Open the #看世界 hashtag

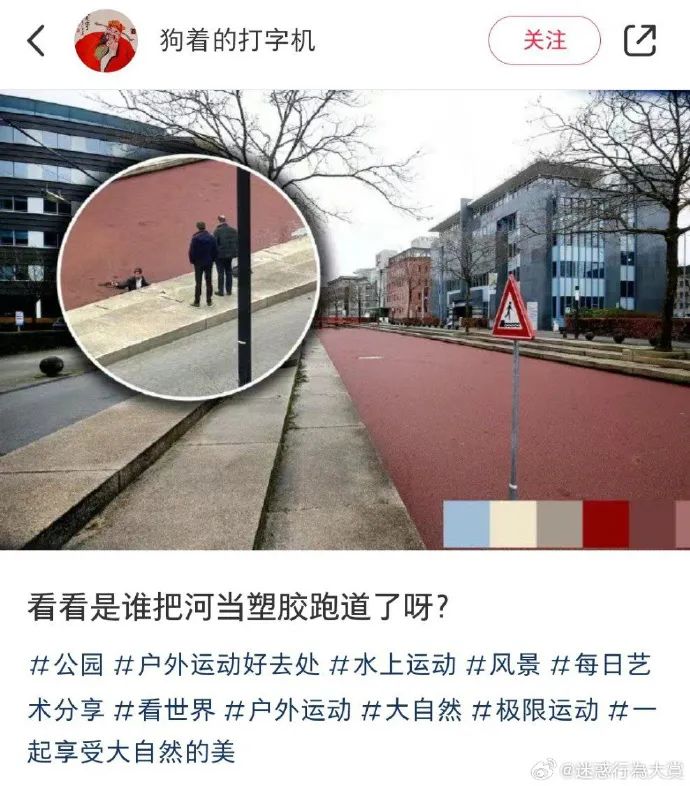pos(164,710)
